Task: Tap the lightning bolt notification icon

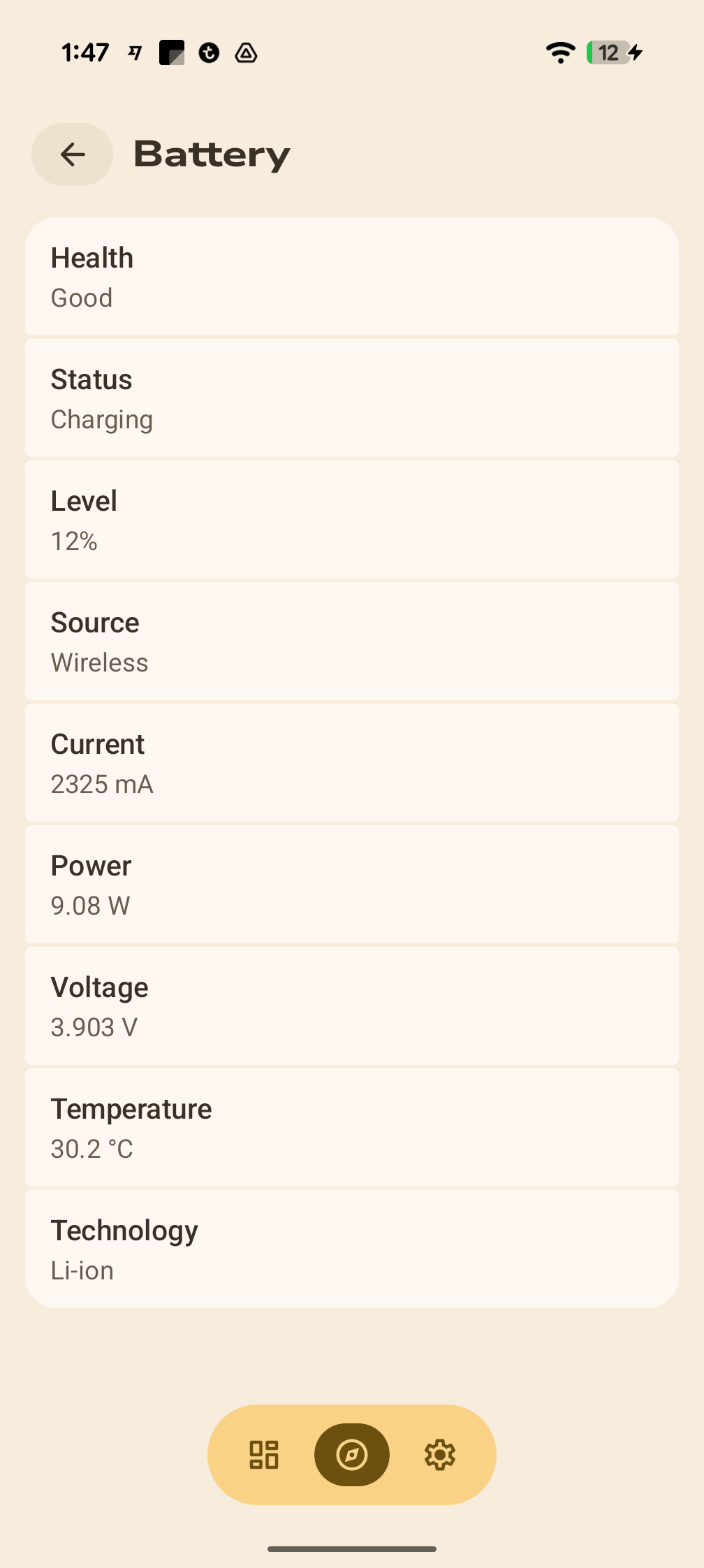Action: [134, 52]
